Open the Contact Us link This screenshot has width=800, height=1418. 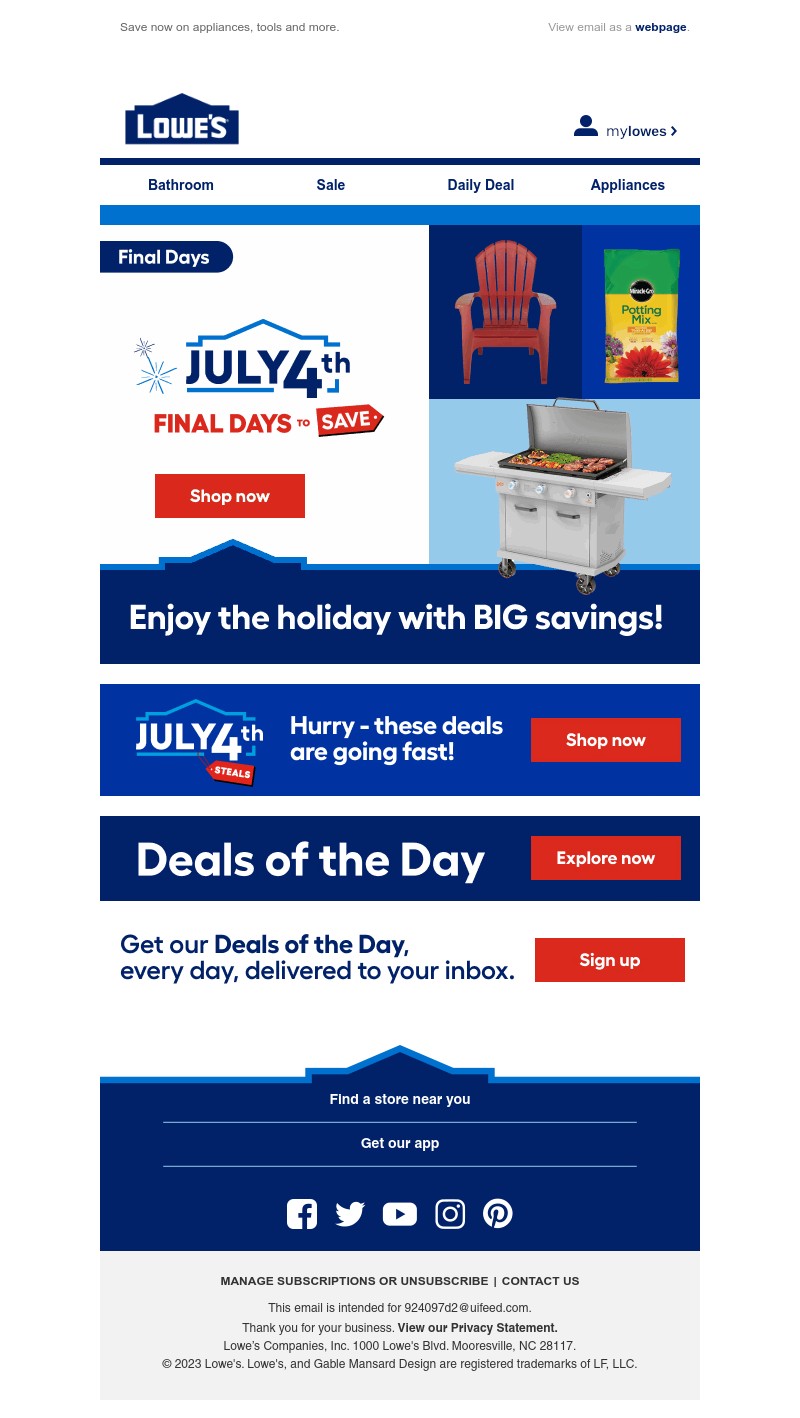coord(540,1281)
